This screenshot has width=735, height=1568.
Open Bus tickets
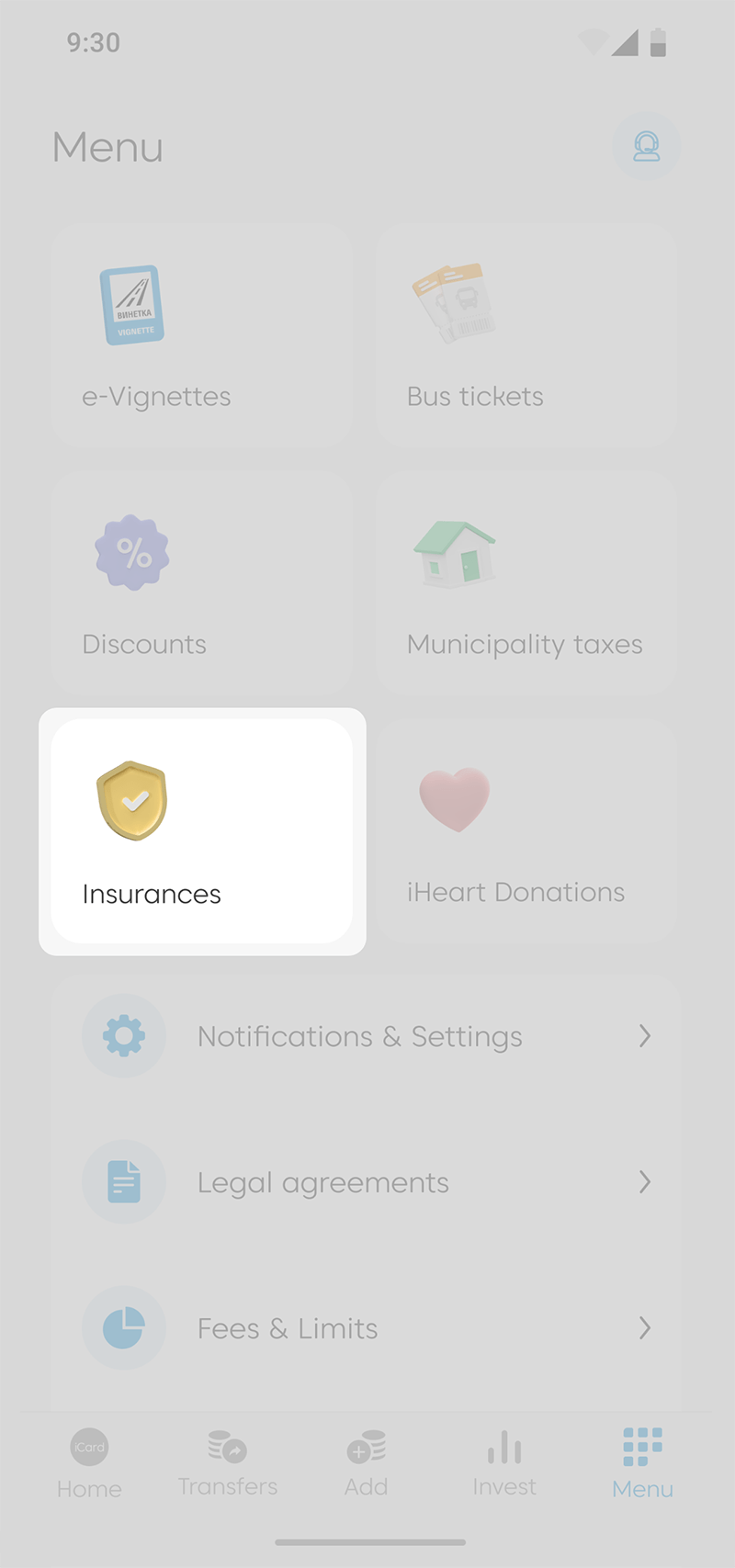pyautogui.click(x=526, y=336)
